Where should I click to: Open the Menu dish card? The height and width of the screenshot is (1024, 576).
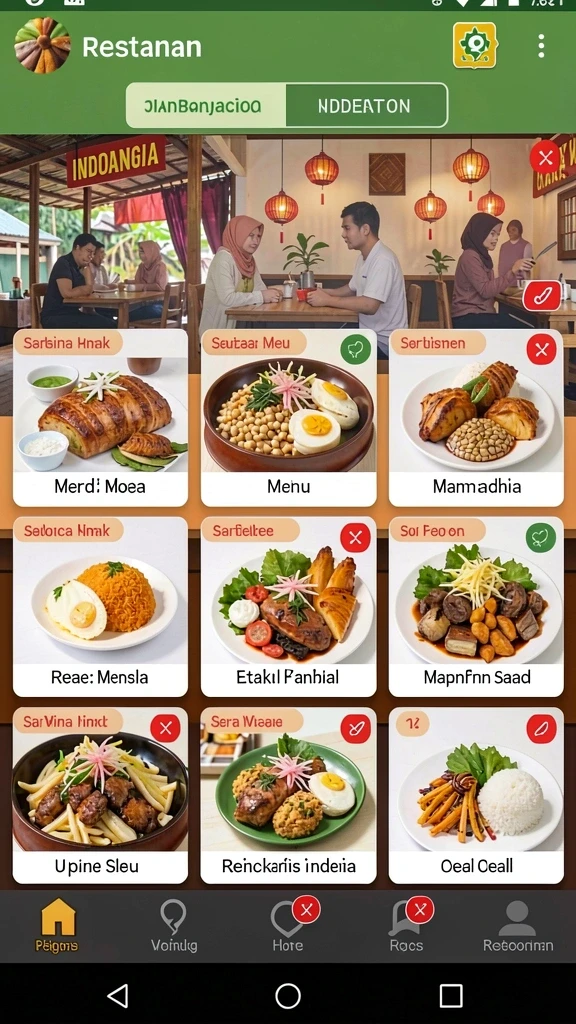click(288, 417)
